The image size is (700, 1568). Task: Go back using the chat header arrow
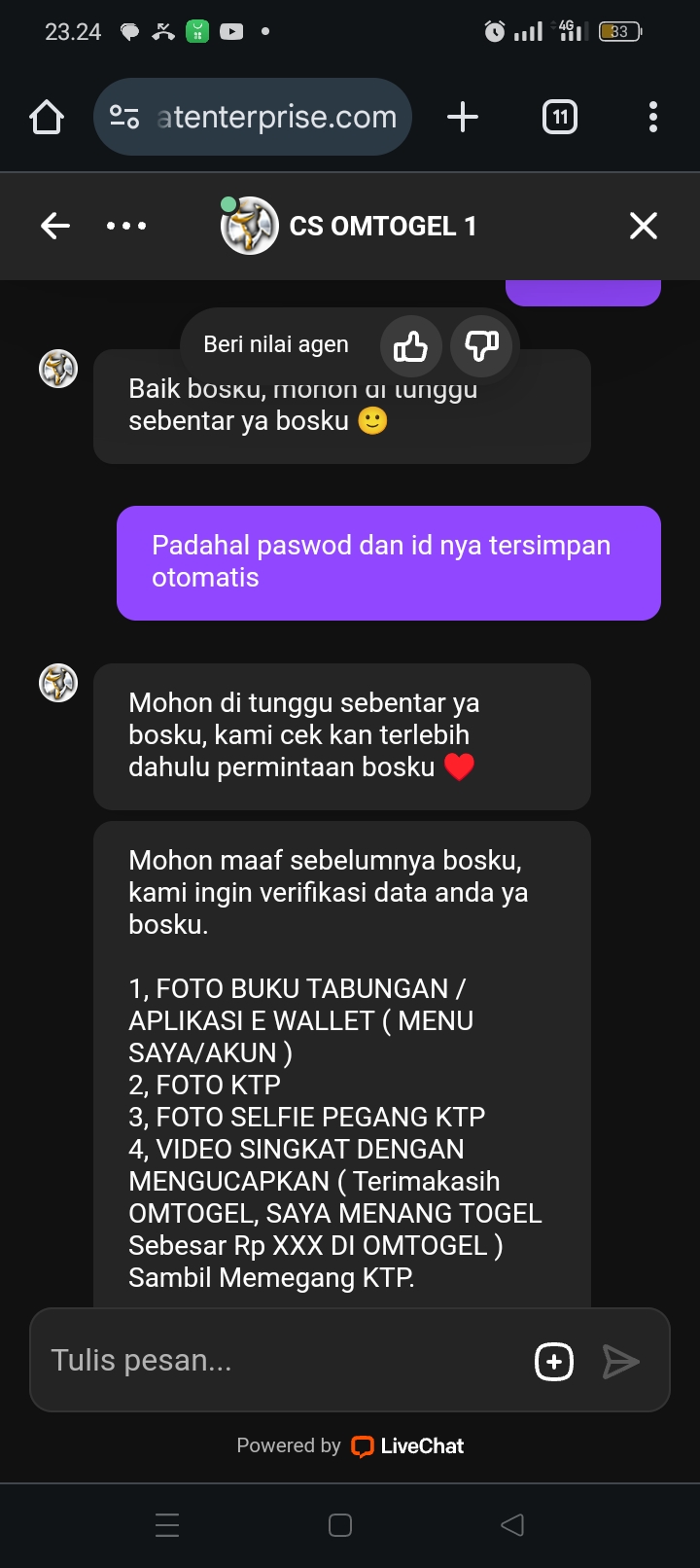point(55,226)
